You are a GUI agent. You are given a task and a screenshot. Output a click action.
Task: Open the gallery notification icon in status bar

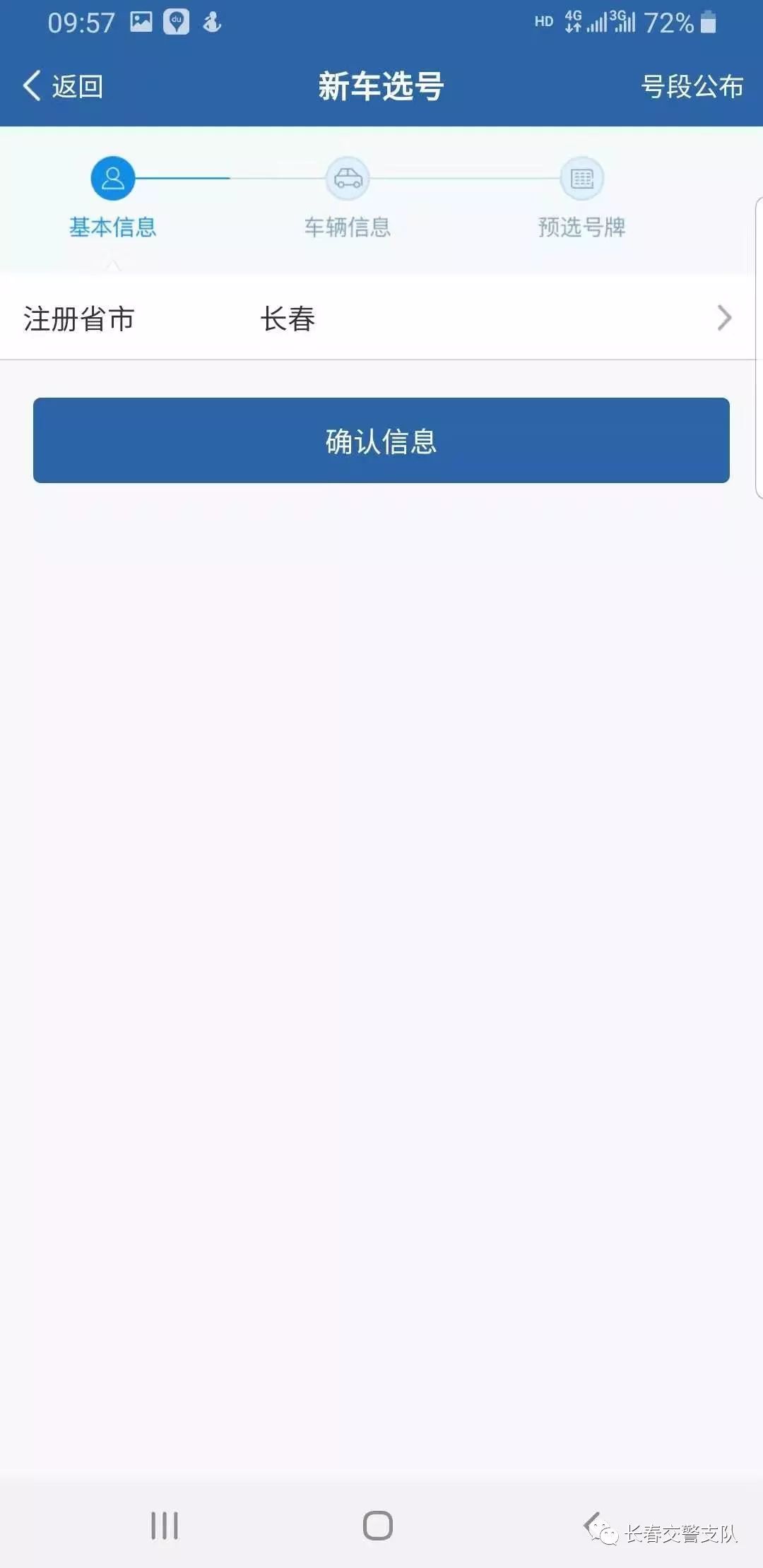139,21
